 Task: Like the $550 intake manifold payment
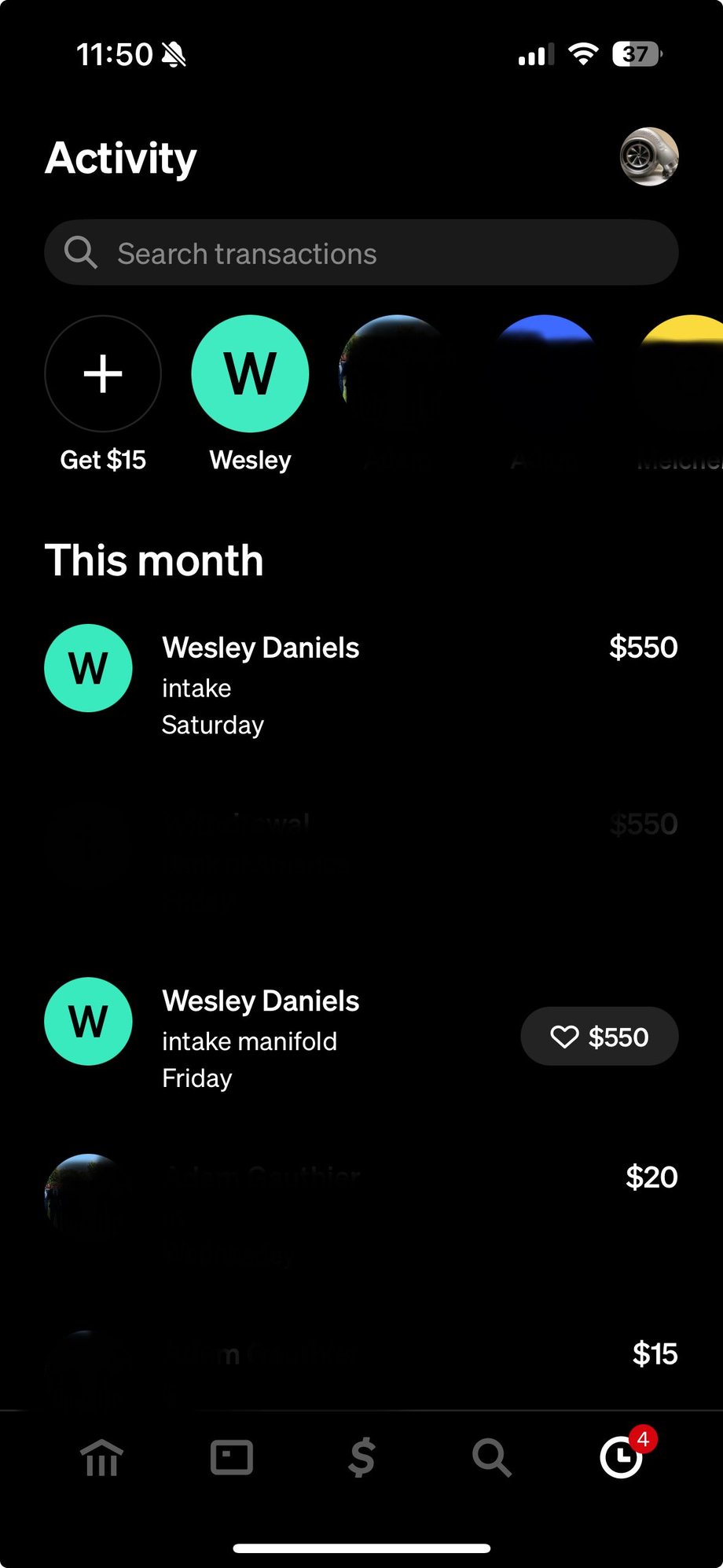(x=599, y=1037)
